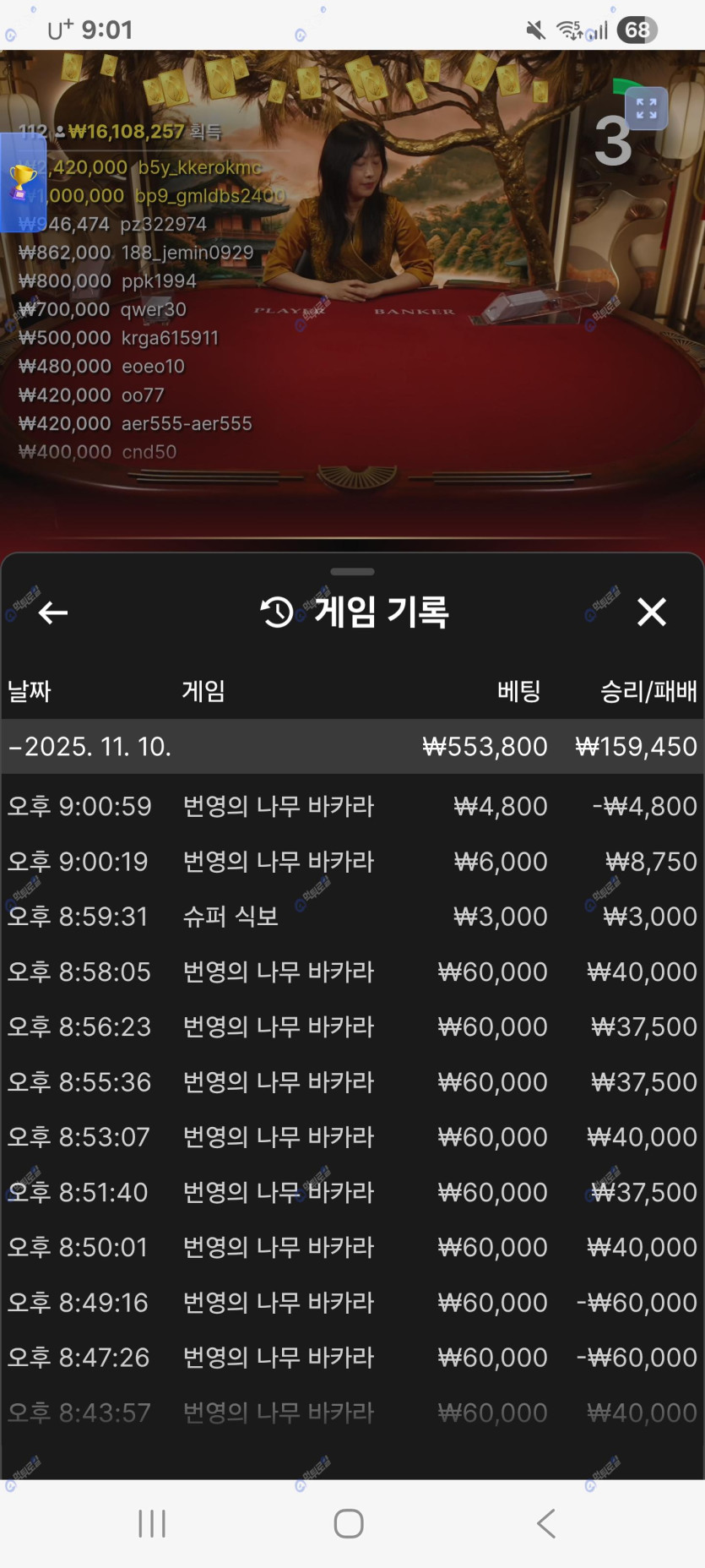Open the trophy winners leaderboard

(23, 182)
